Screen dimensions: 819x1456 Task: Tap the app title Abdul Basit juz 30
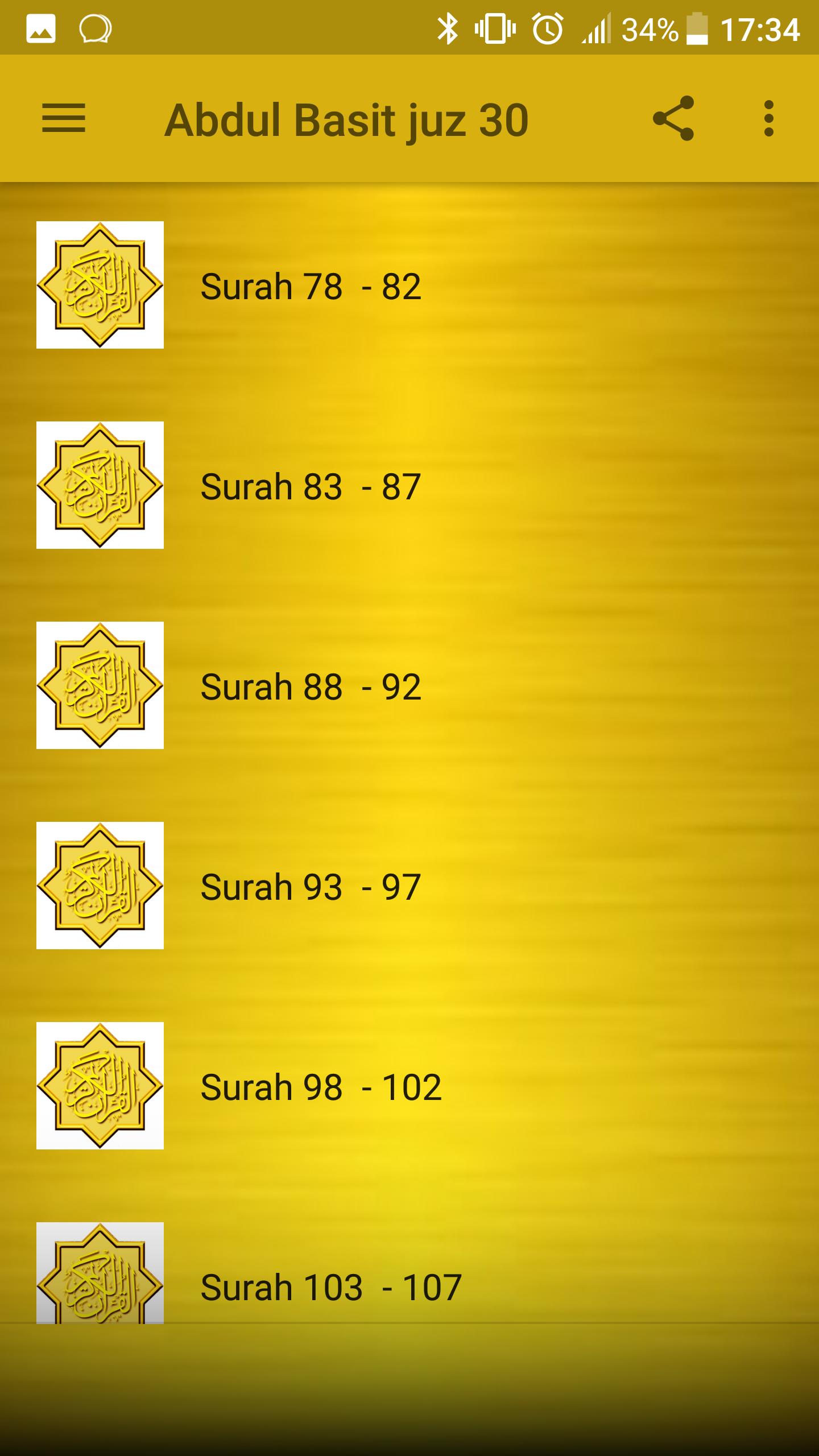[346, 119]
